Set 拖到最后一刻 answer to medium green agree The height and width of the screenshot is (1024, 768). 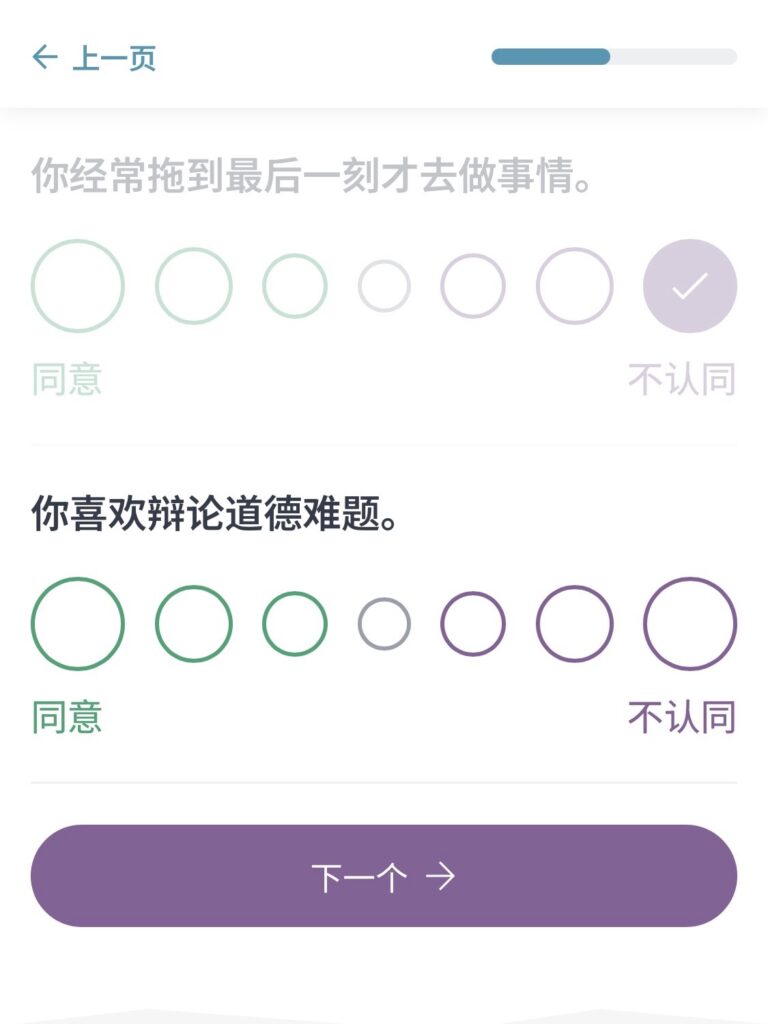coord(194,286)
